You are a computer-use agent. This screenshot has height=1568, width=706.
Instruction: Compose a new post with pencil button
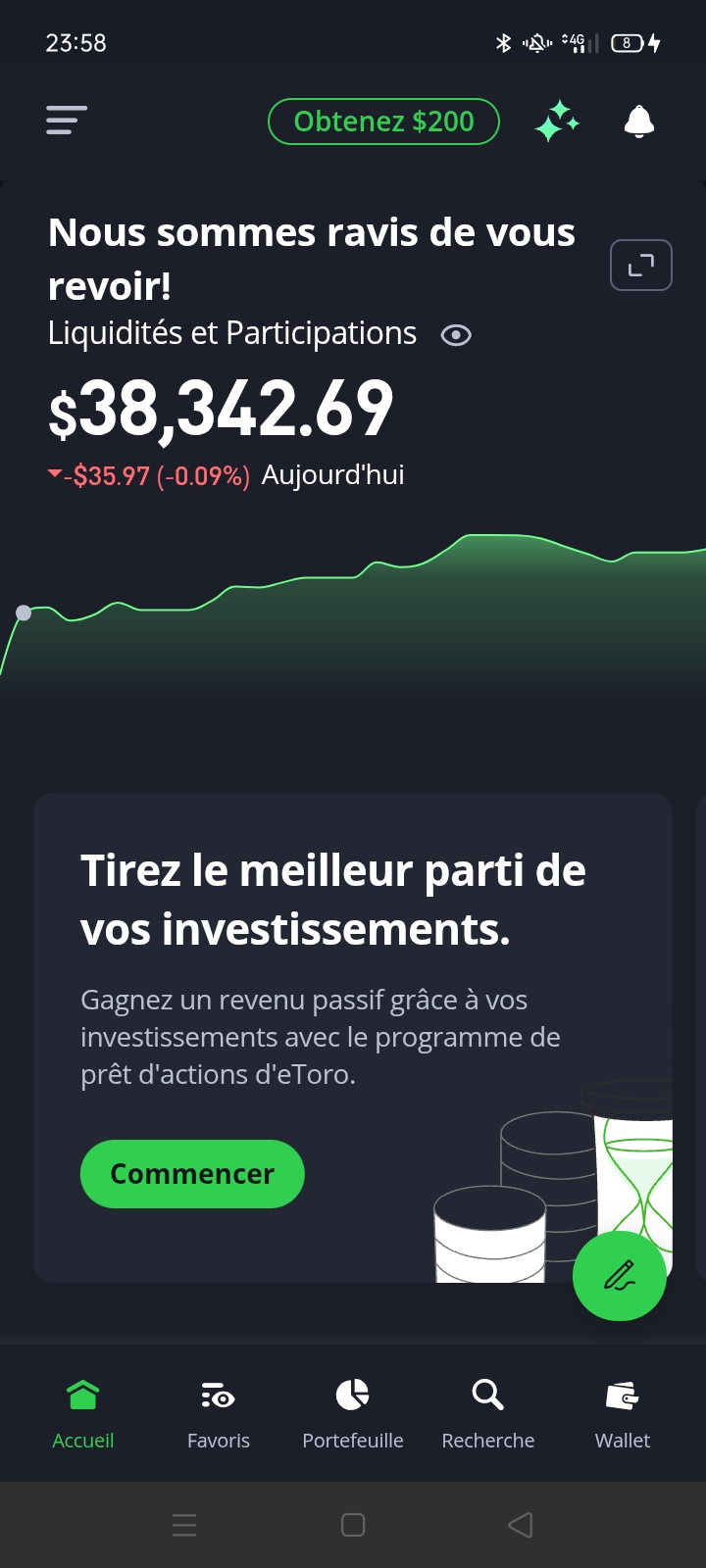[x=619, y=1274]
